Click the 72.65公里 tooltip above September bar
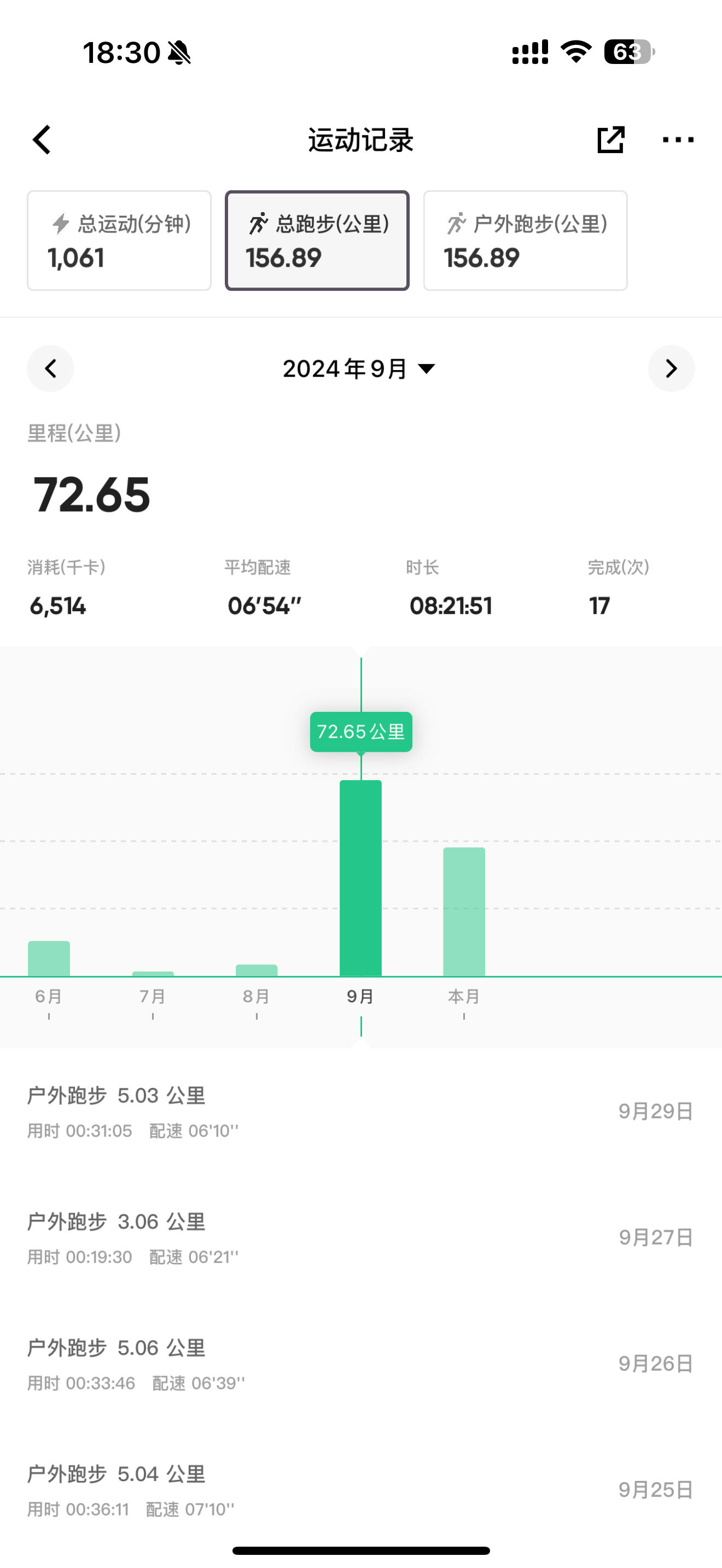 pyautogui.click(x=361, y=732)
